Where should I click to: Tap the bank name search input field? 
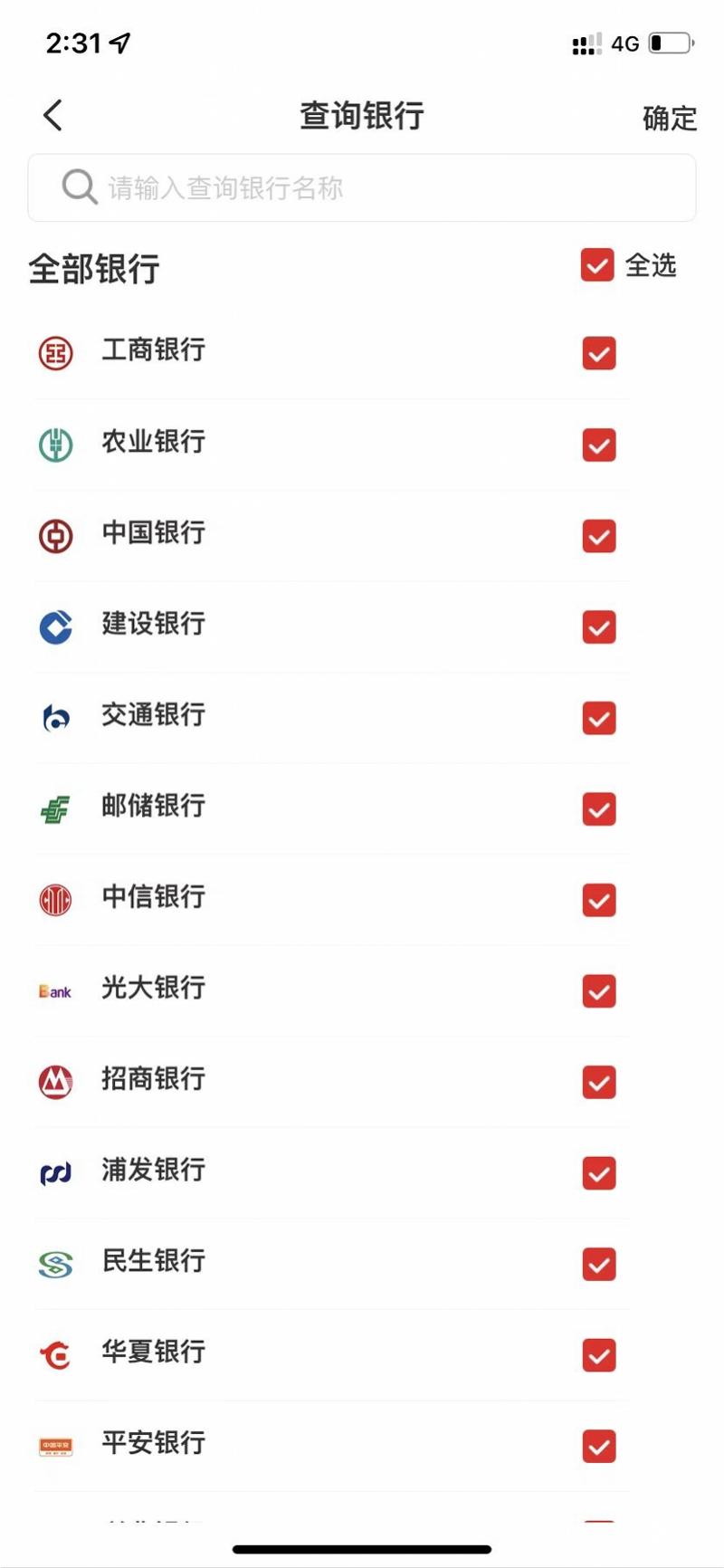(360, 187)
